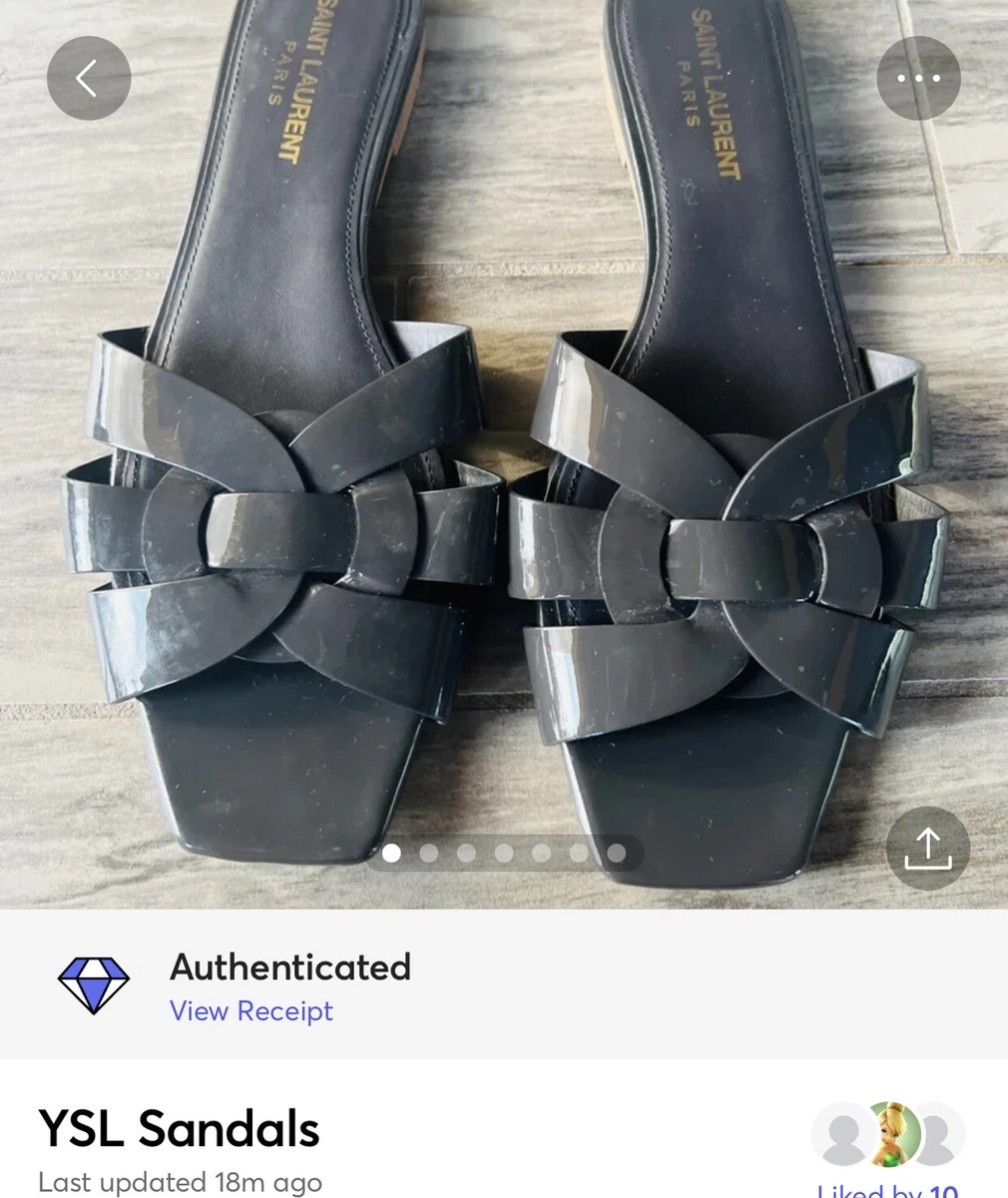
Task: Jump to the second image dot indicator
Action: point(429,853)
